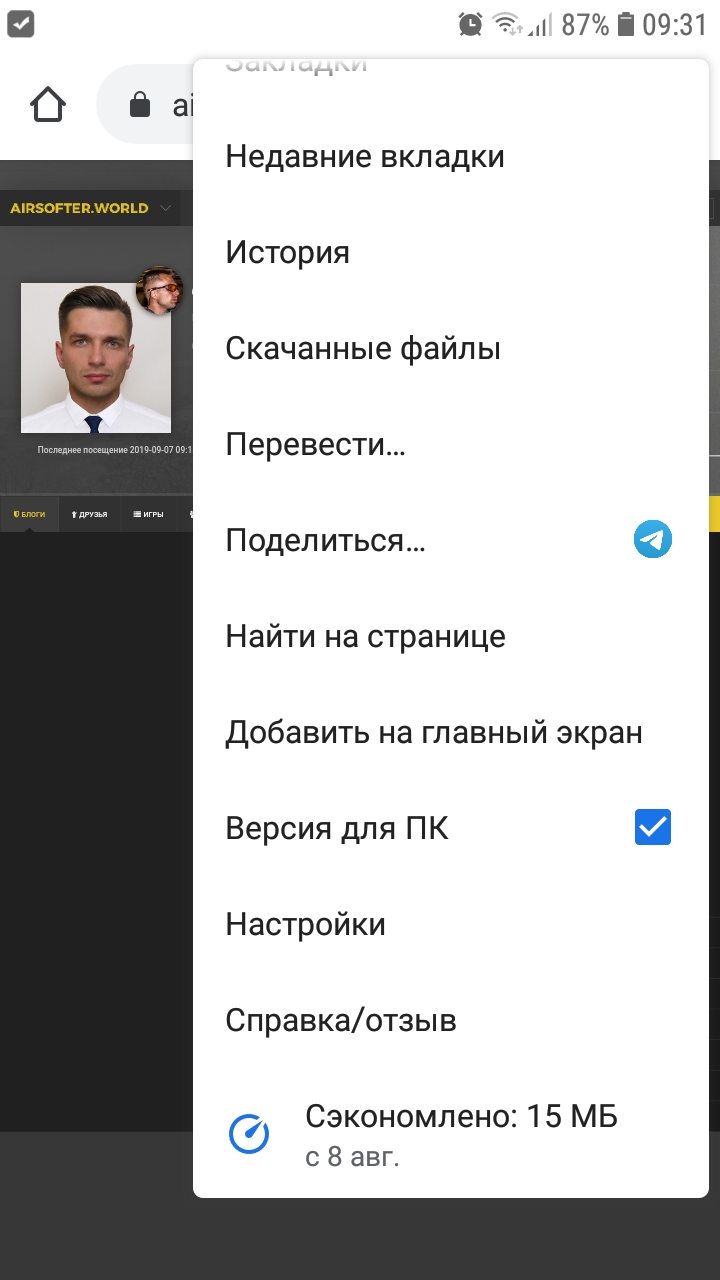
Task: Select Перевести… option
Action: click(315, 445)
